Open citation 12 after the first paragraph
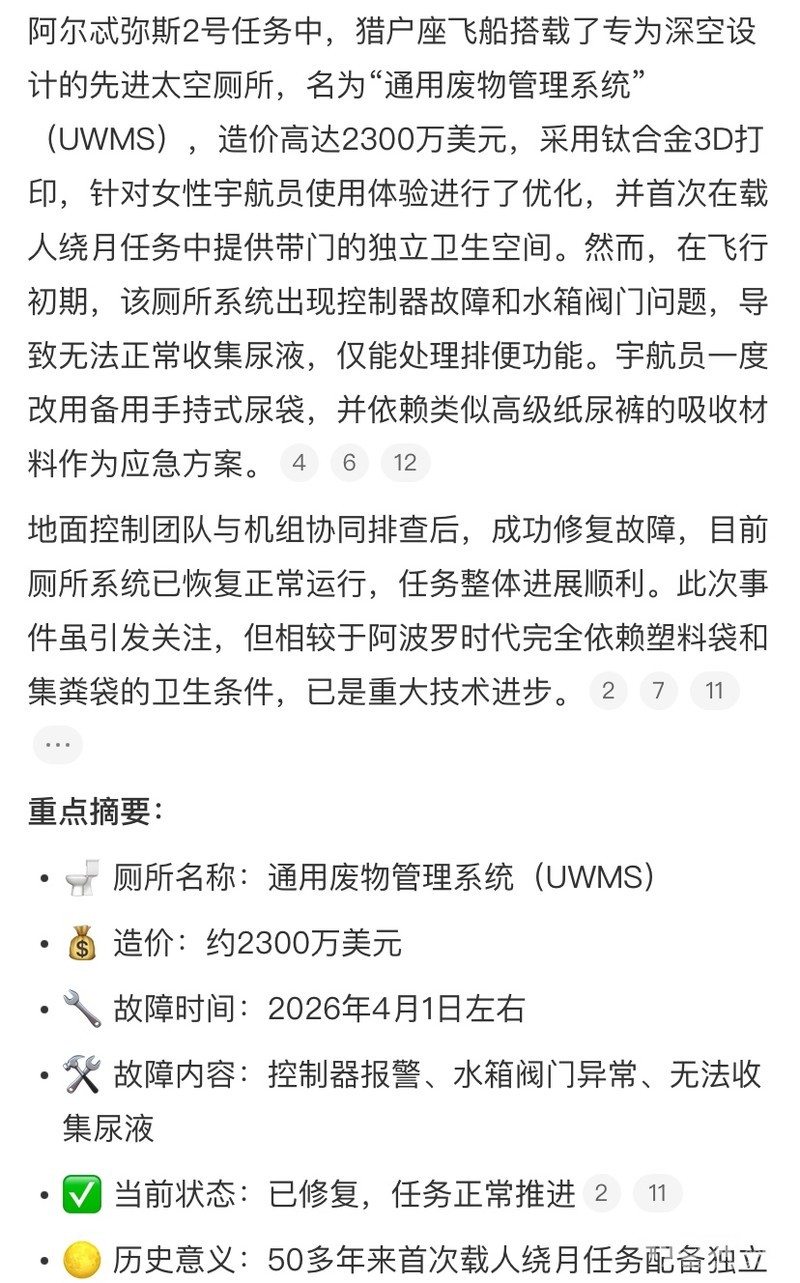Screen dimensions: 800x1283 [x=405, y=463]
